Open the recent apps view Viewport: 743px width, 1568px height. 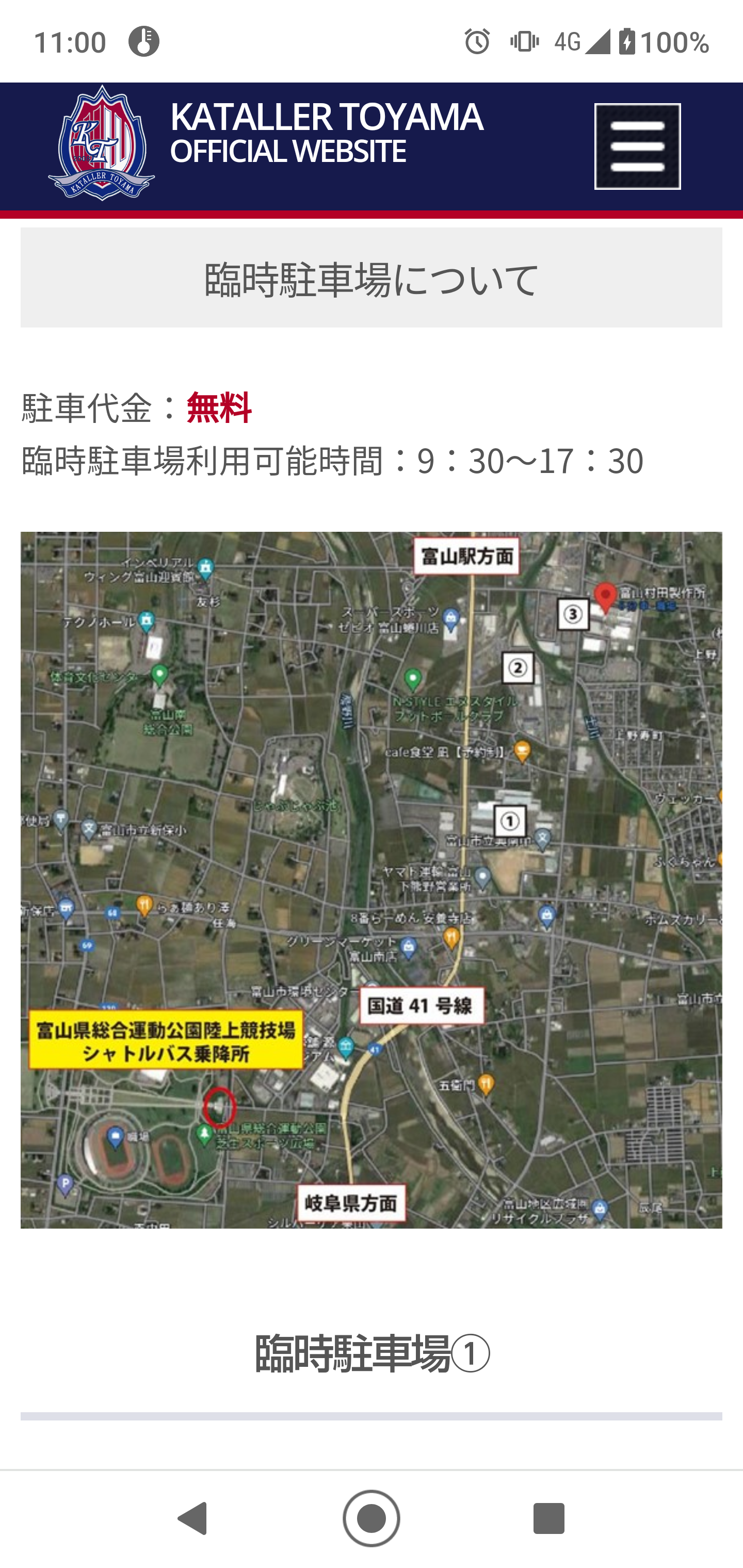pyautogui.click(x=548, y=1518)
